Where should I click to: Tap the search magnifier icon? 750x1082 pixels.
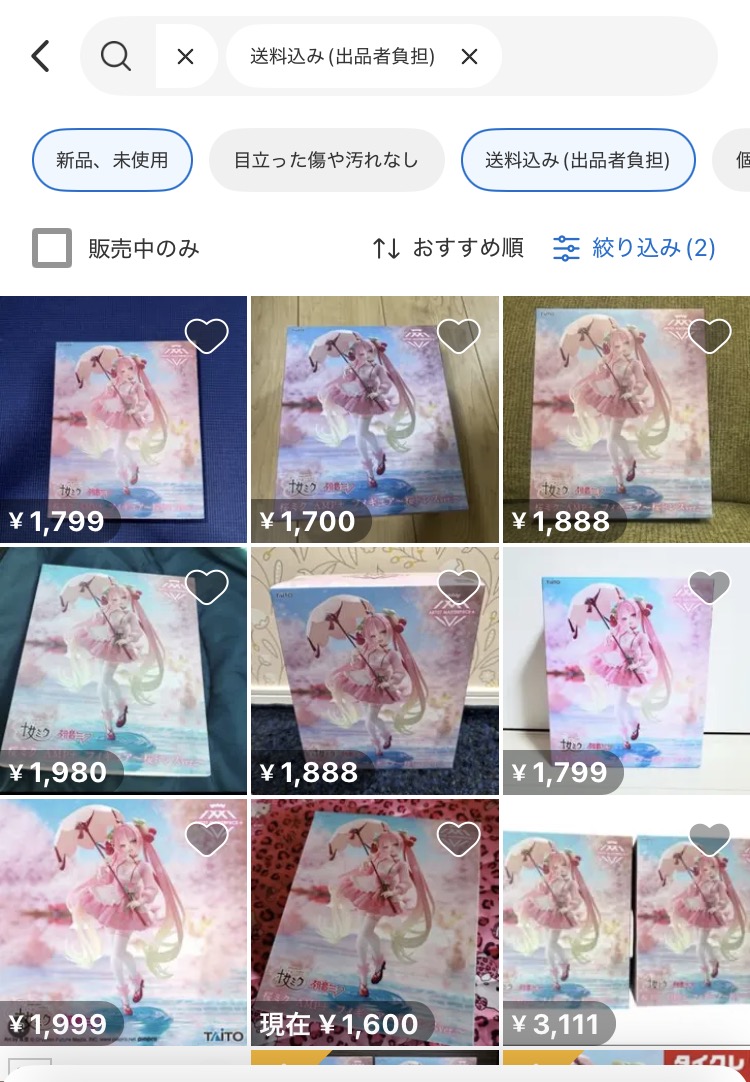pos(116,56)
